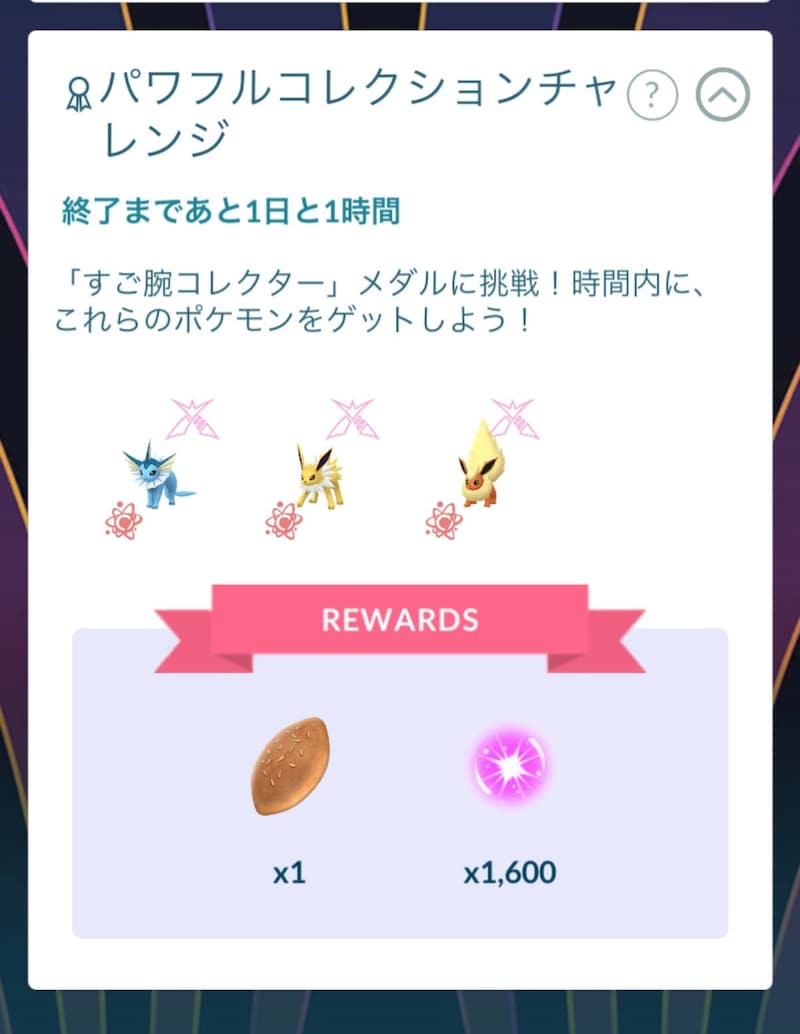
Task: Collapse the パワフルコレクションチャレンジ card
Action: [x=722, y=95]
